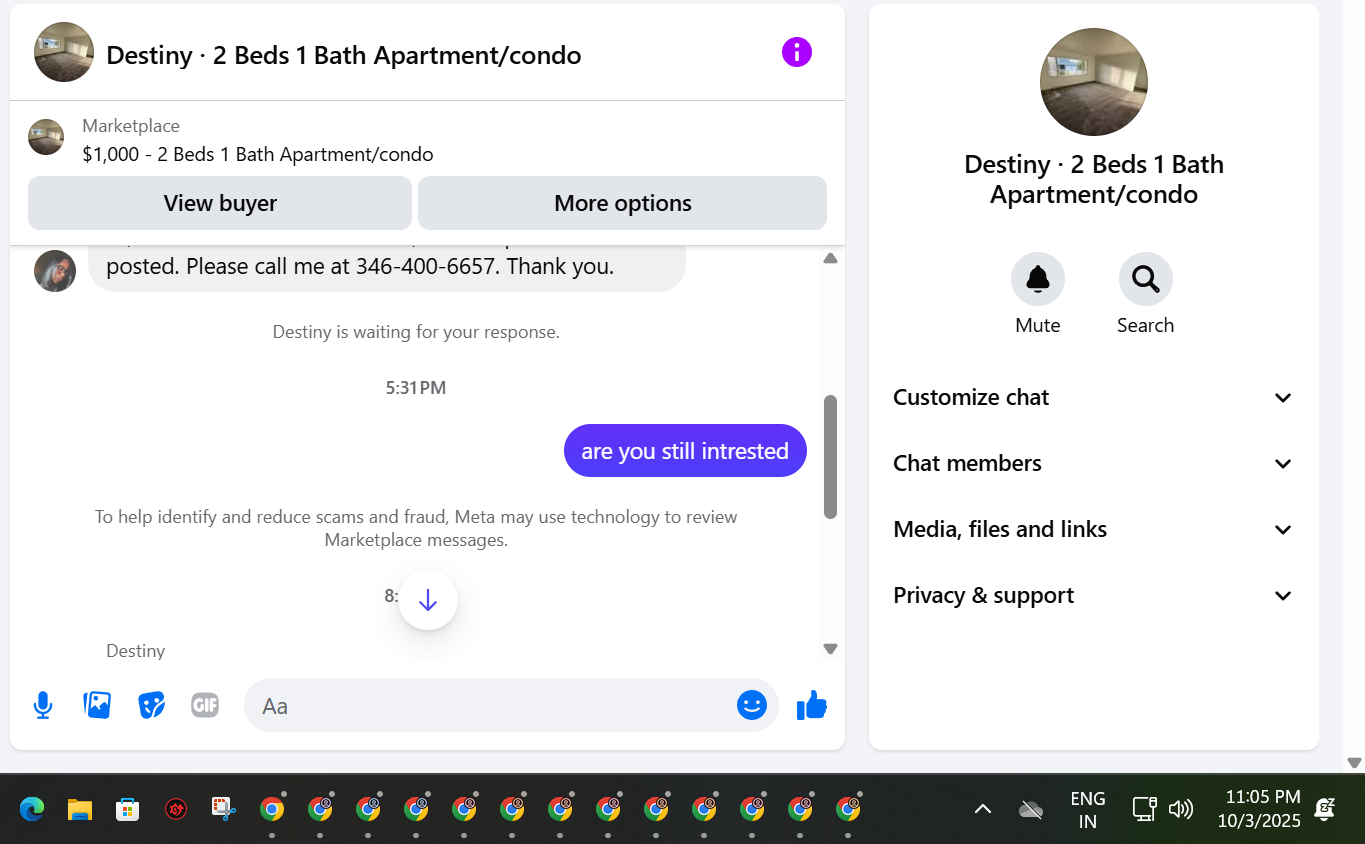
Task: Expand Media, files and links
Action: [1093, 529]
